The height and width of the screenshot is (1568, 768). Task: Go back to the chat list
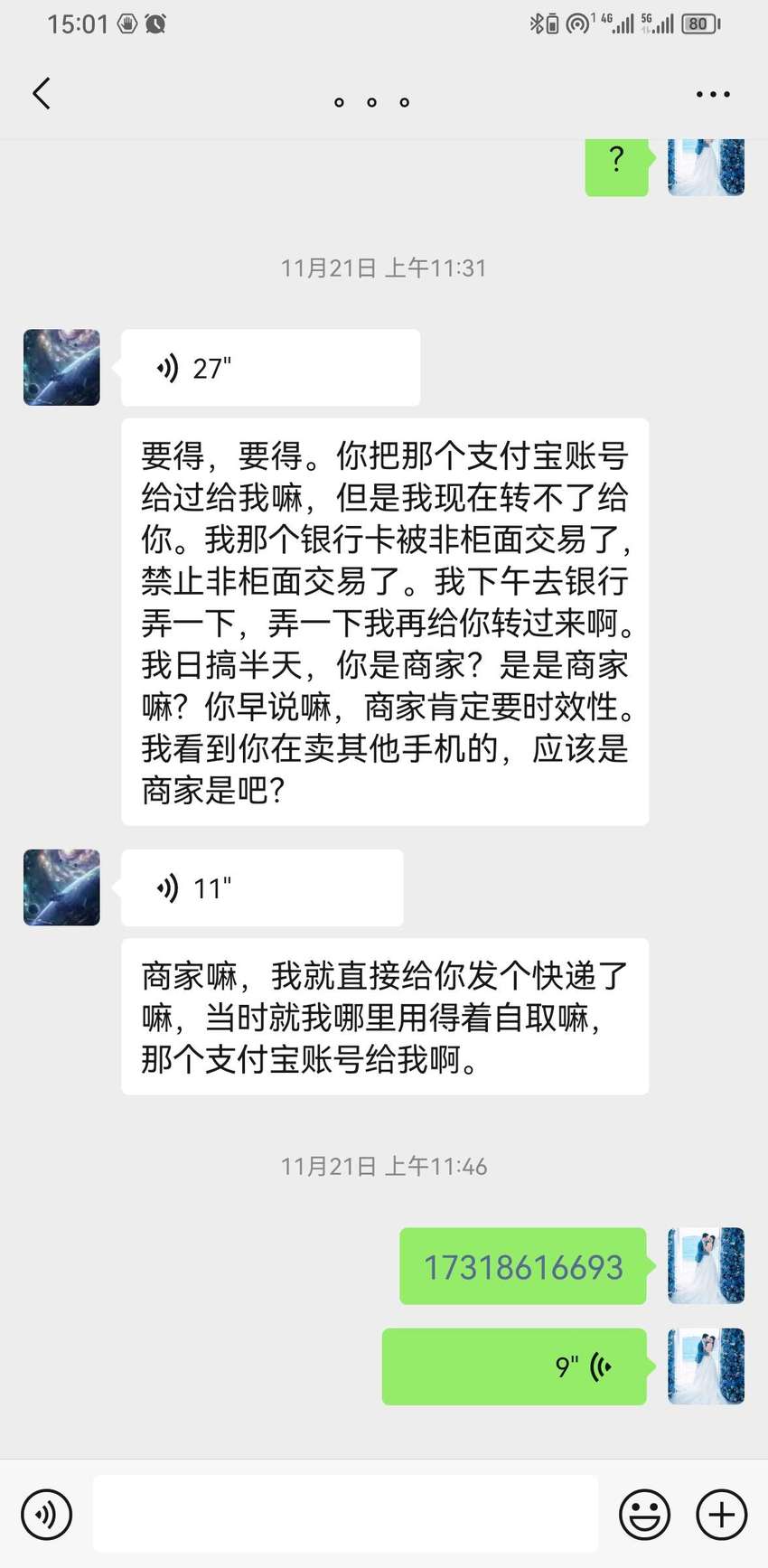tap(42, 94)
